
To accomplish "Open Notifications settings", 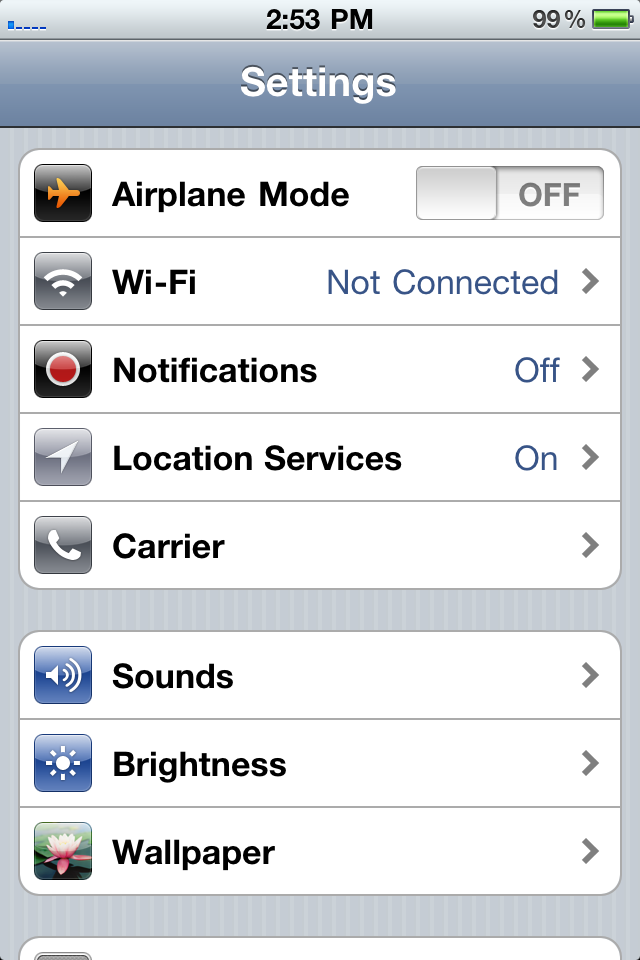I will point(320,370).
